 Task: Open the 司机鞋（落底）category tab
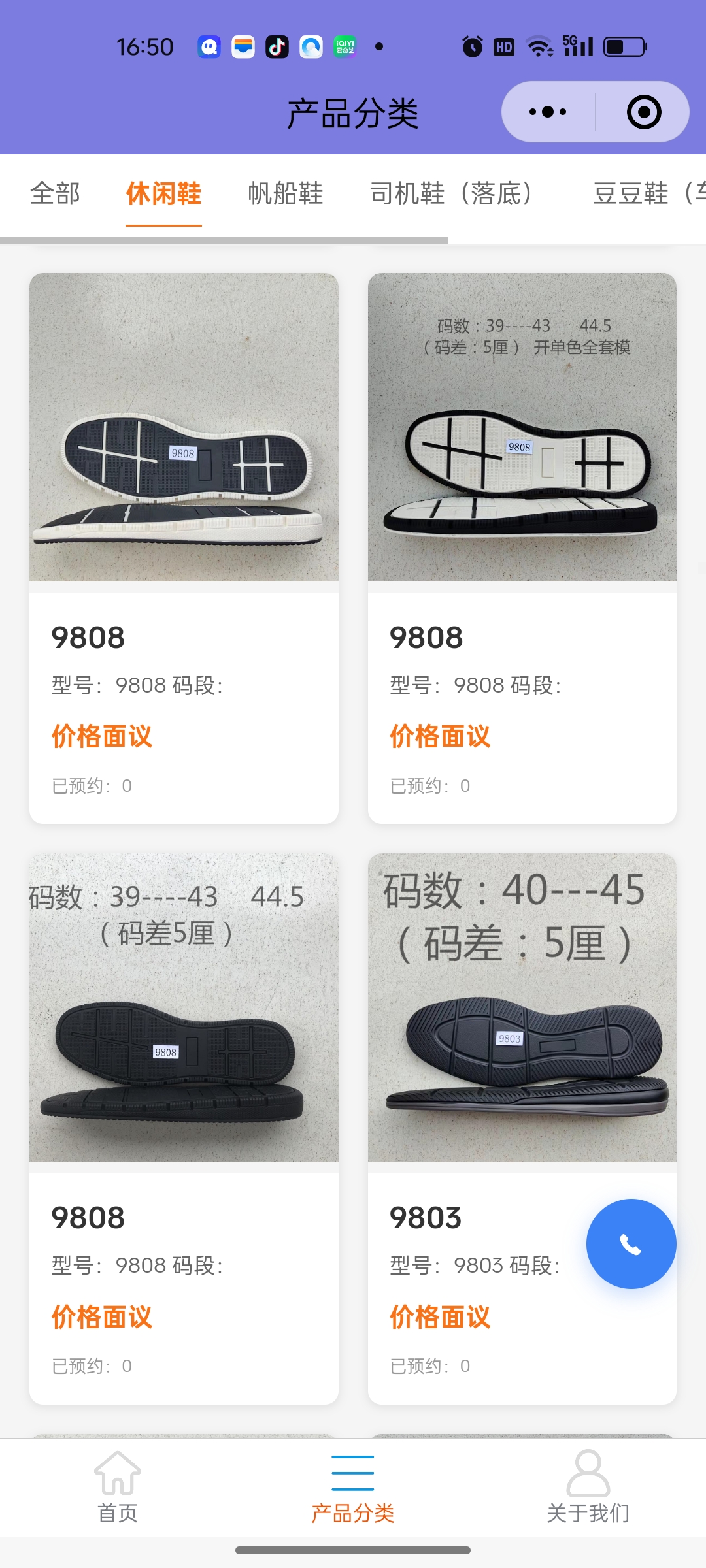click(451, 193)
